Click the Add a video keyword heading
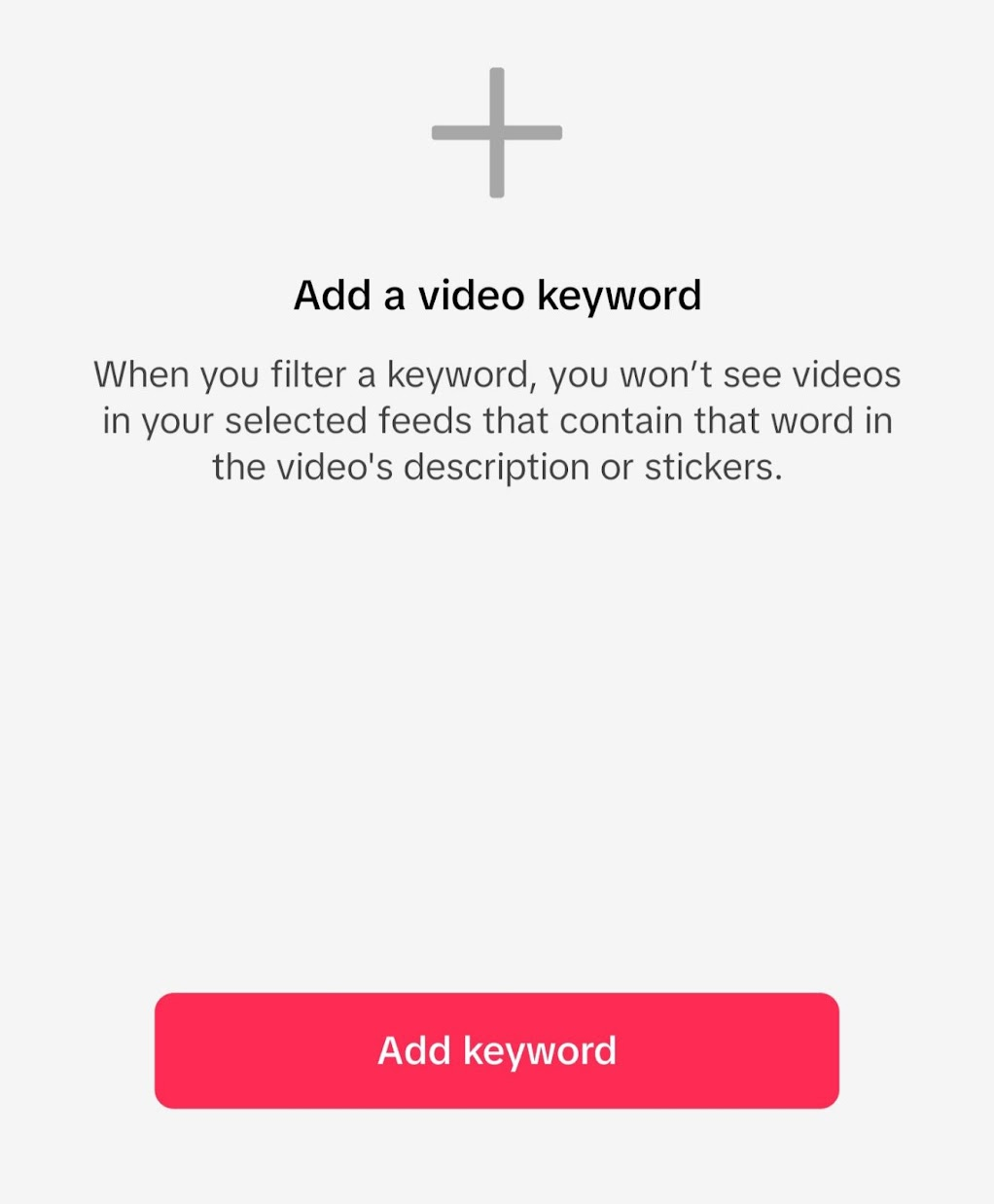This screenshot has width=994, height=1204. click(496, 294)
